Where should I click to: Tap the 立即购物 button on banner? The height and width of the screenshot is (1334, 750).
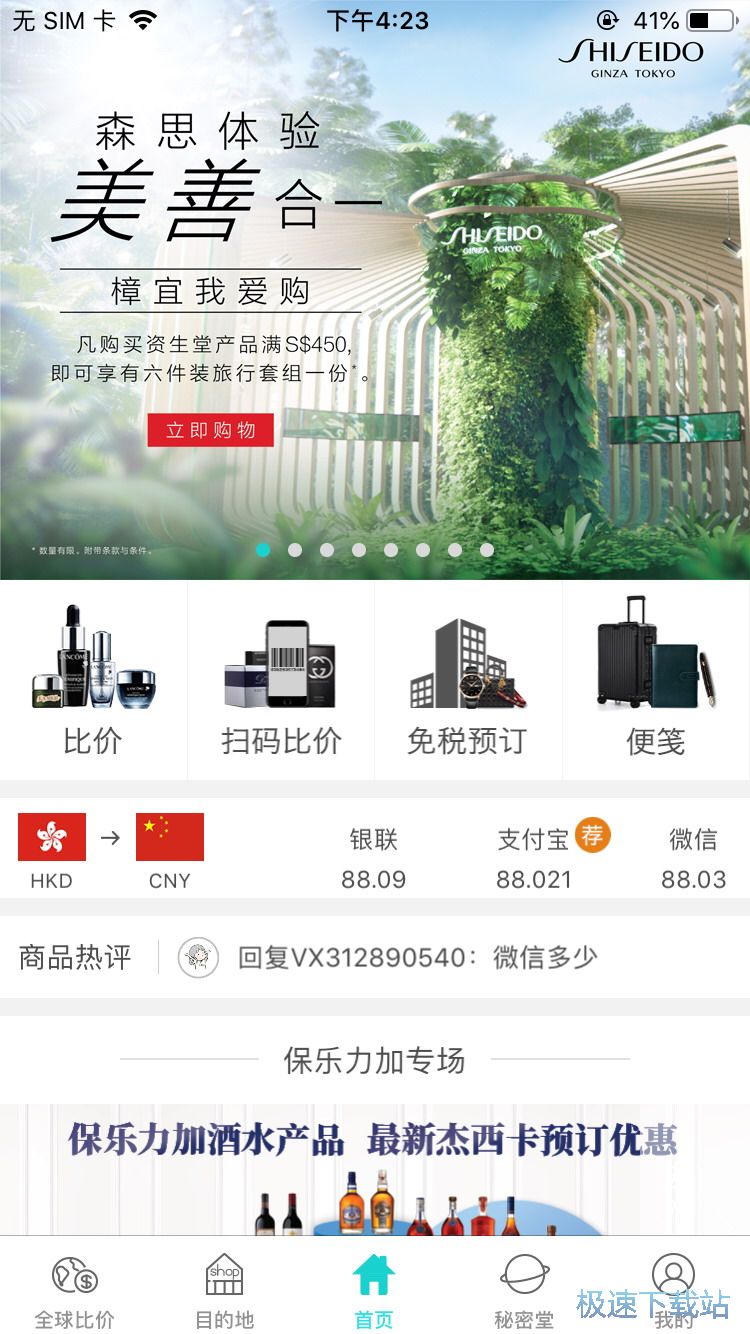pos(210,430)
